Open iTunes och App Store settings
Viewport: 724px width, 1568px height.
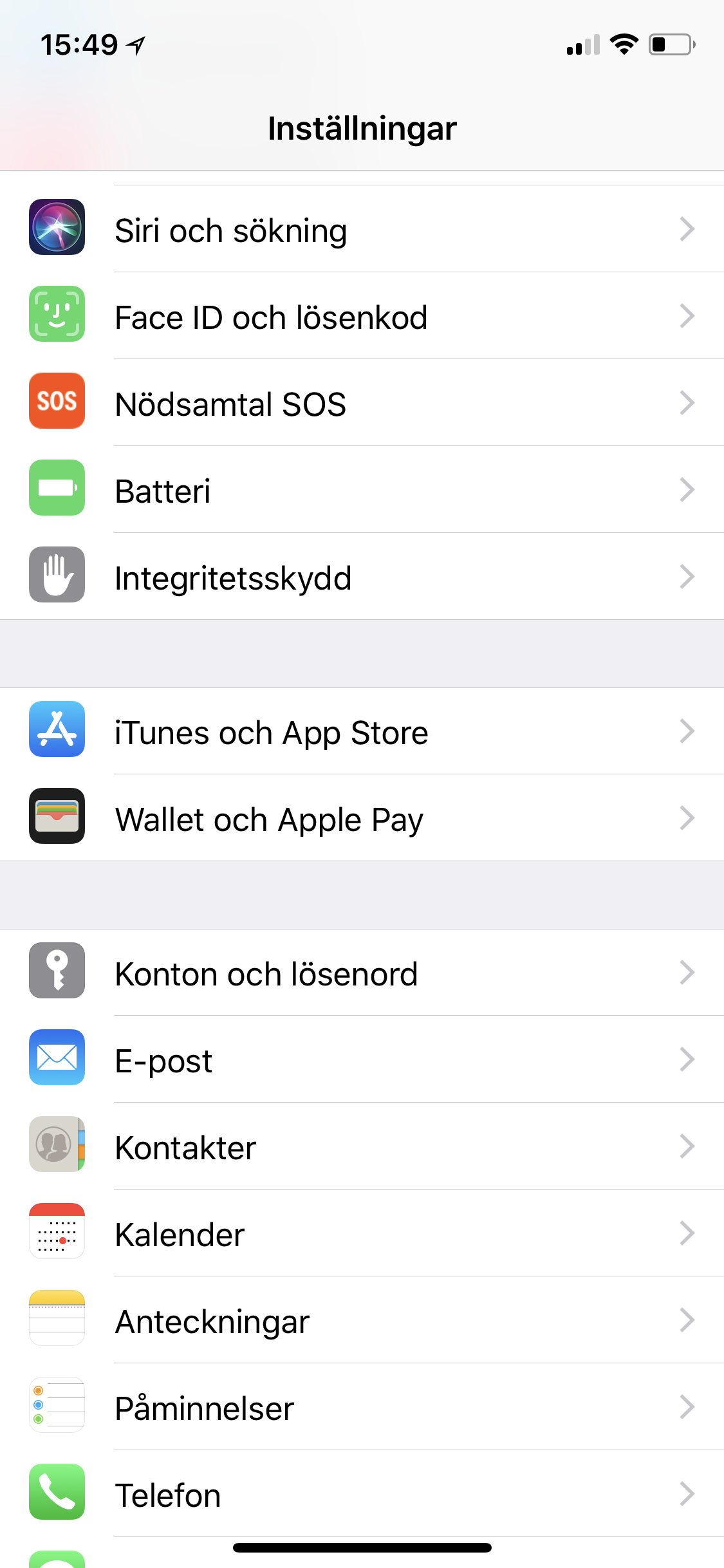click(360, 732)
